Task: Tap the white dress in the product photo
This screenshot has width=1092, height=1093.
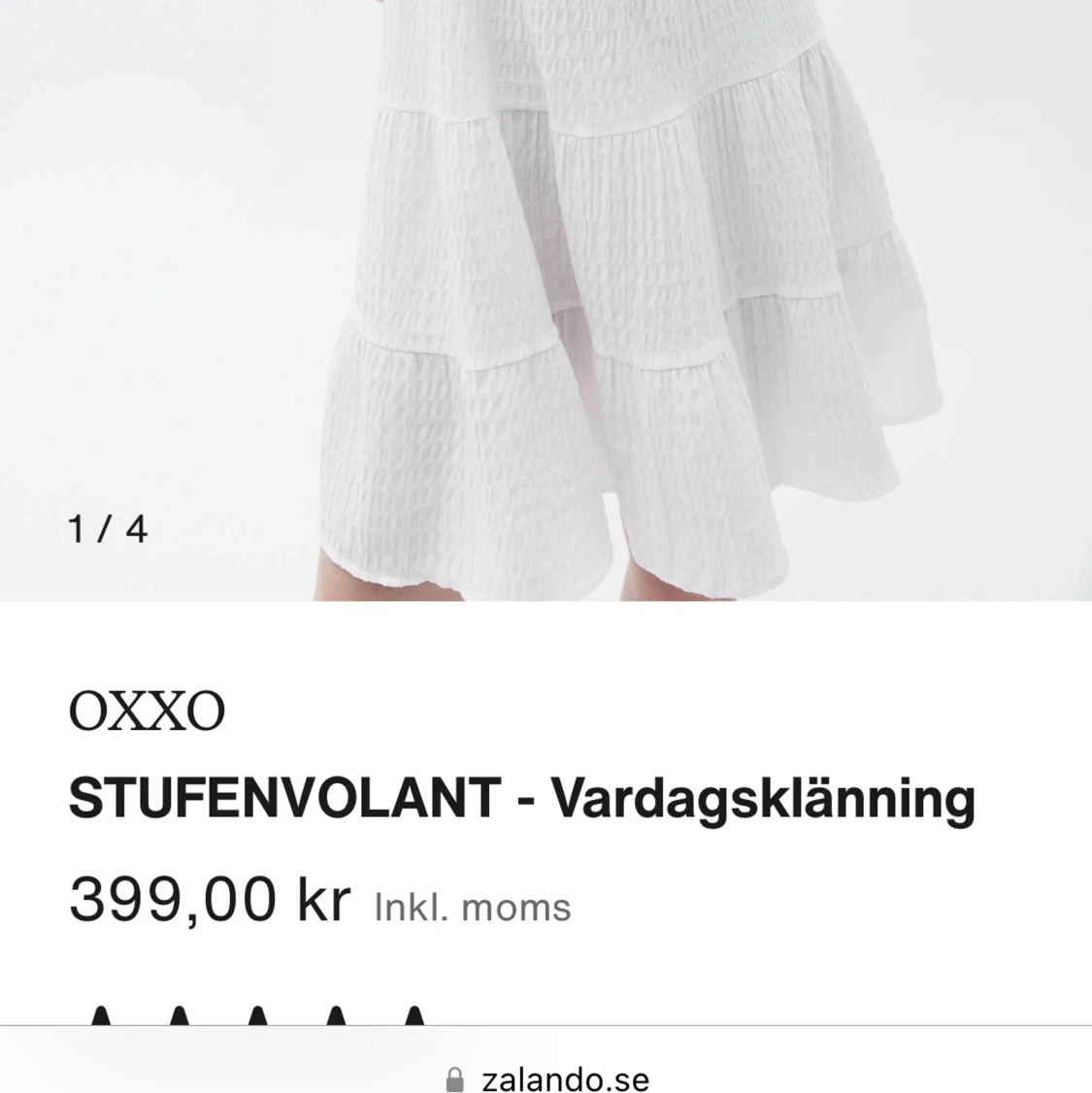Action: point(602,291)
